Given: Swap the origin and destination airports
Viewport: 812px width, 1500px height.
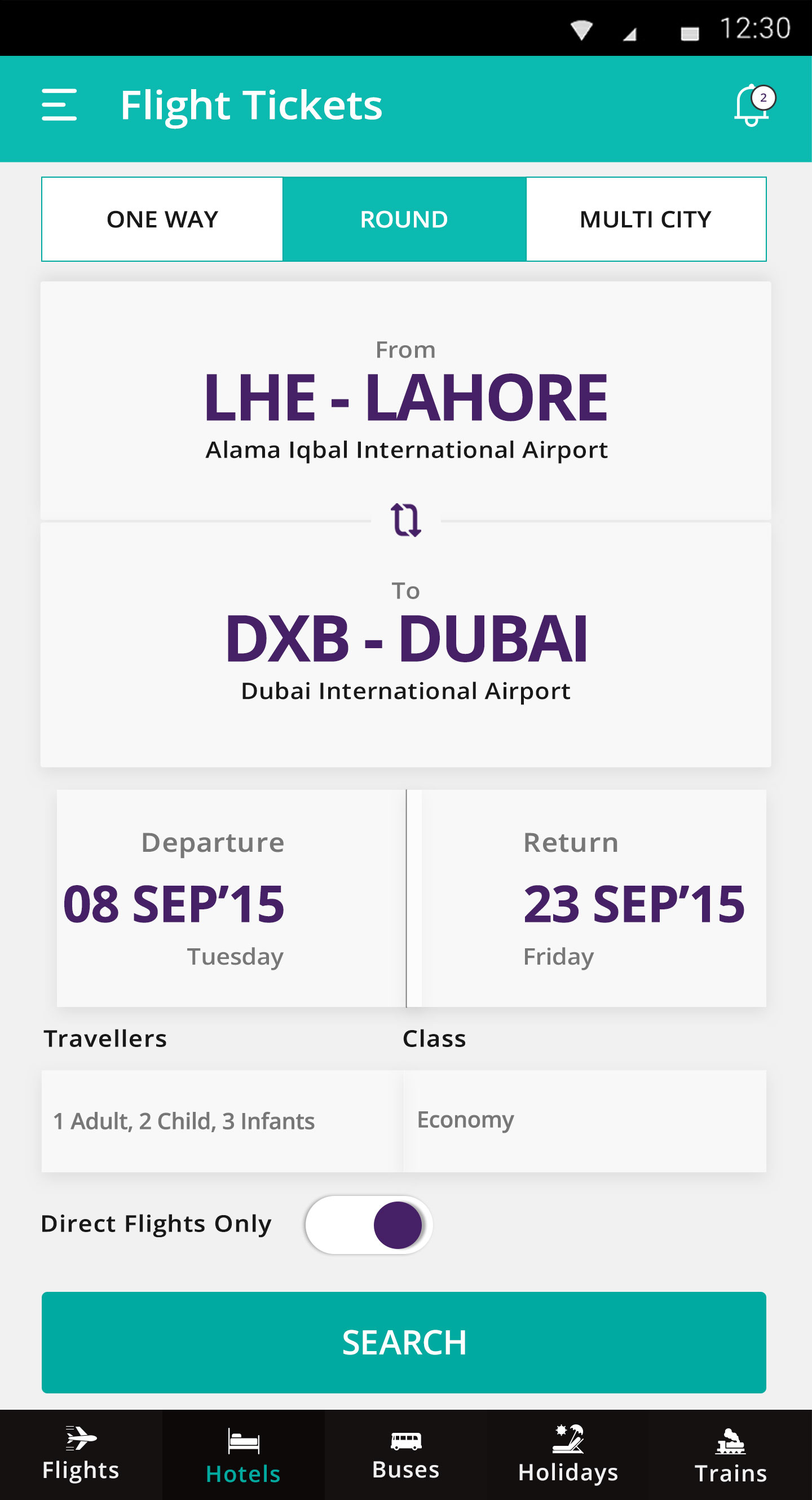Looking at the screenshot, I should [x=405, y=520].
